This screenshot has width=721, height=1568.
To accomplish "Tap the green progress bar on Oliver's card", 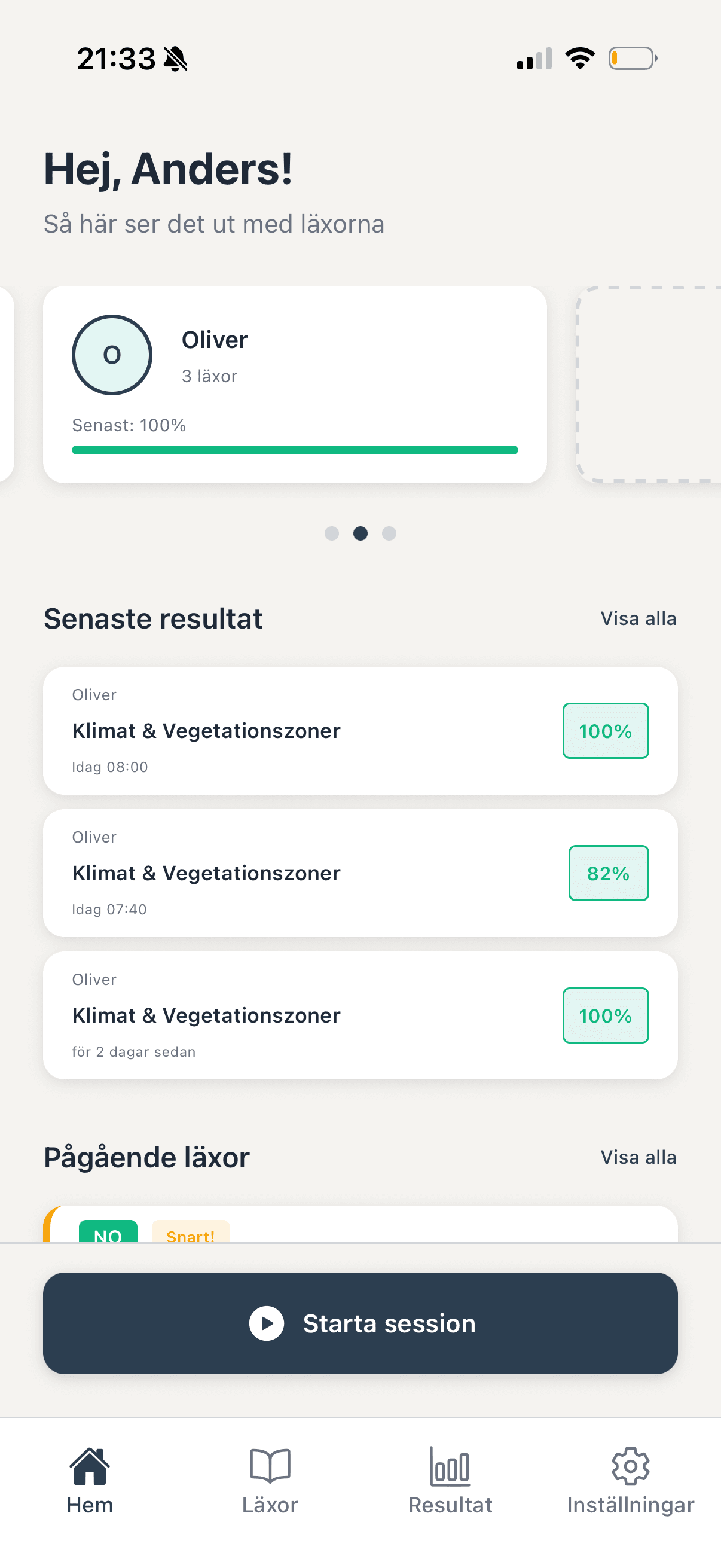I will [295, 449].
